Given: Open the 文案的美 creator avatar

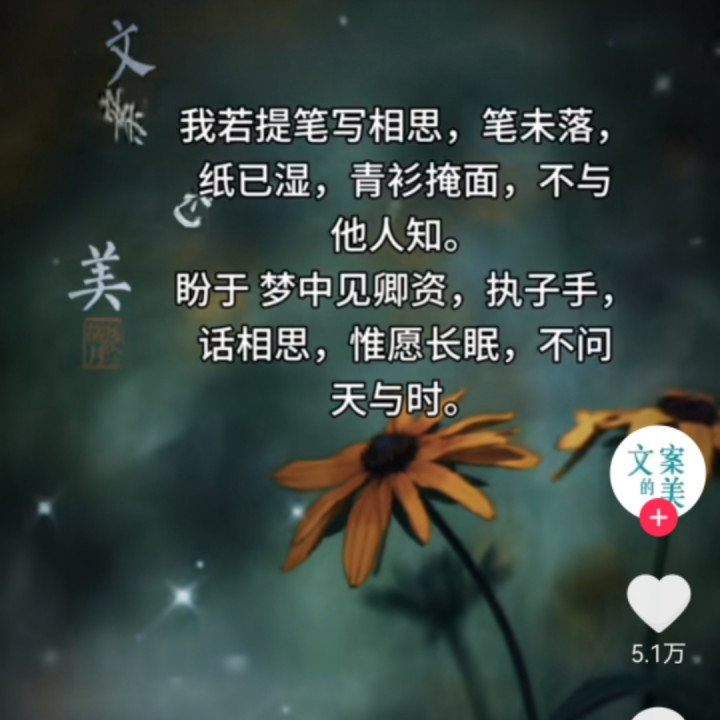Looking at the screenshot, I should [x=658, y=472].
